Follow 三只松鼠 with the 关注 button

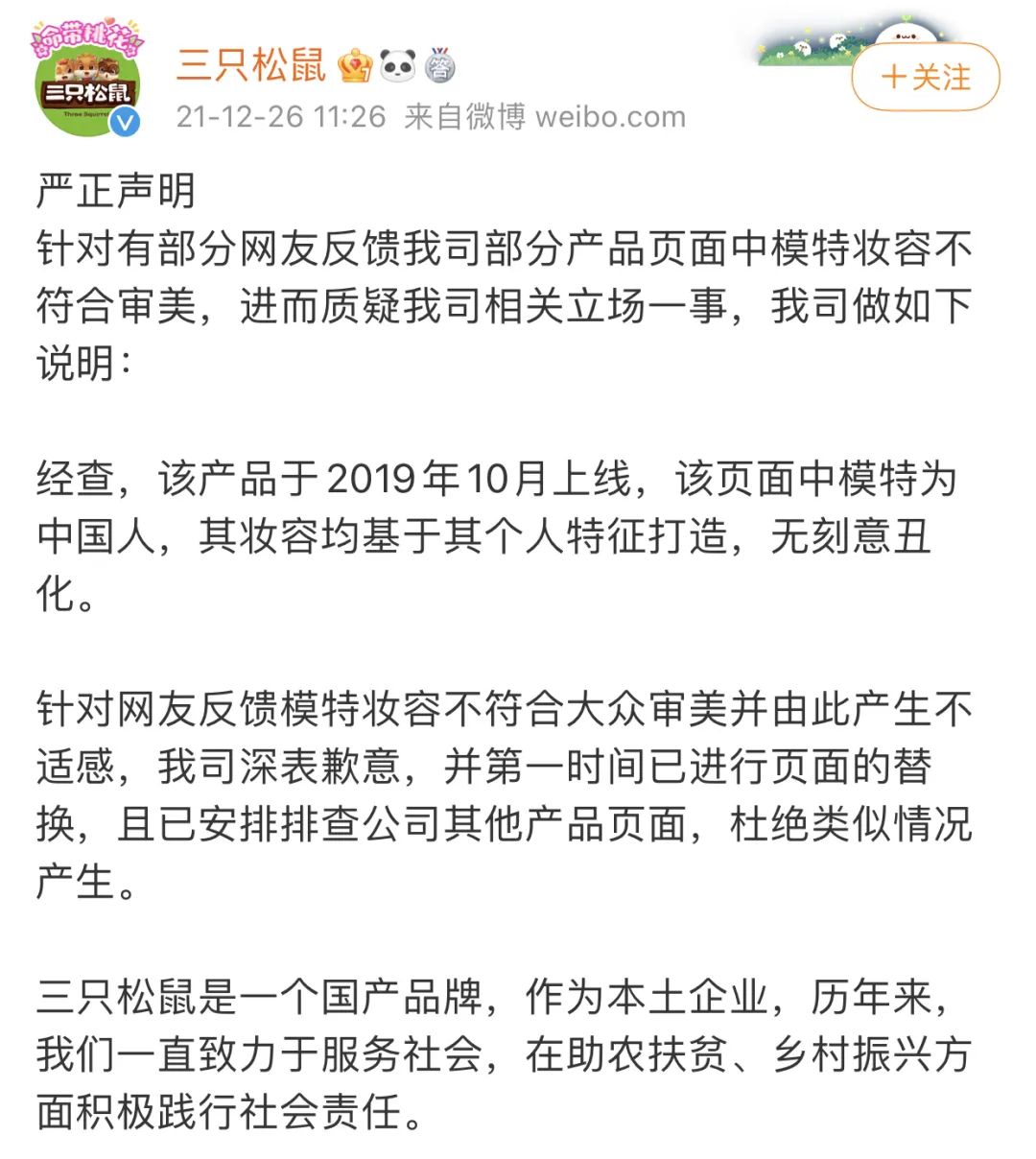click(x=925, y=78)
